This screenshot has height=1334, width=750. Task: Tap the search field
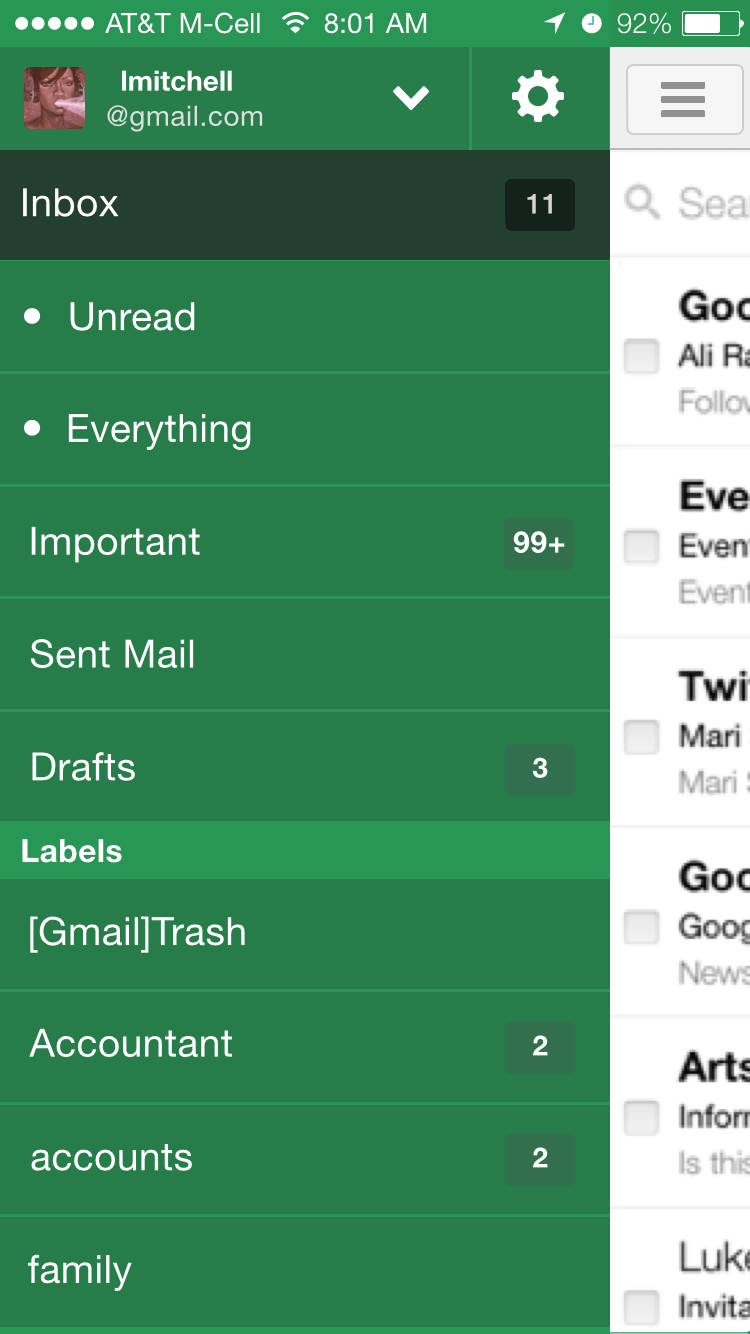click(x=681, y=203)
